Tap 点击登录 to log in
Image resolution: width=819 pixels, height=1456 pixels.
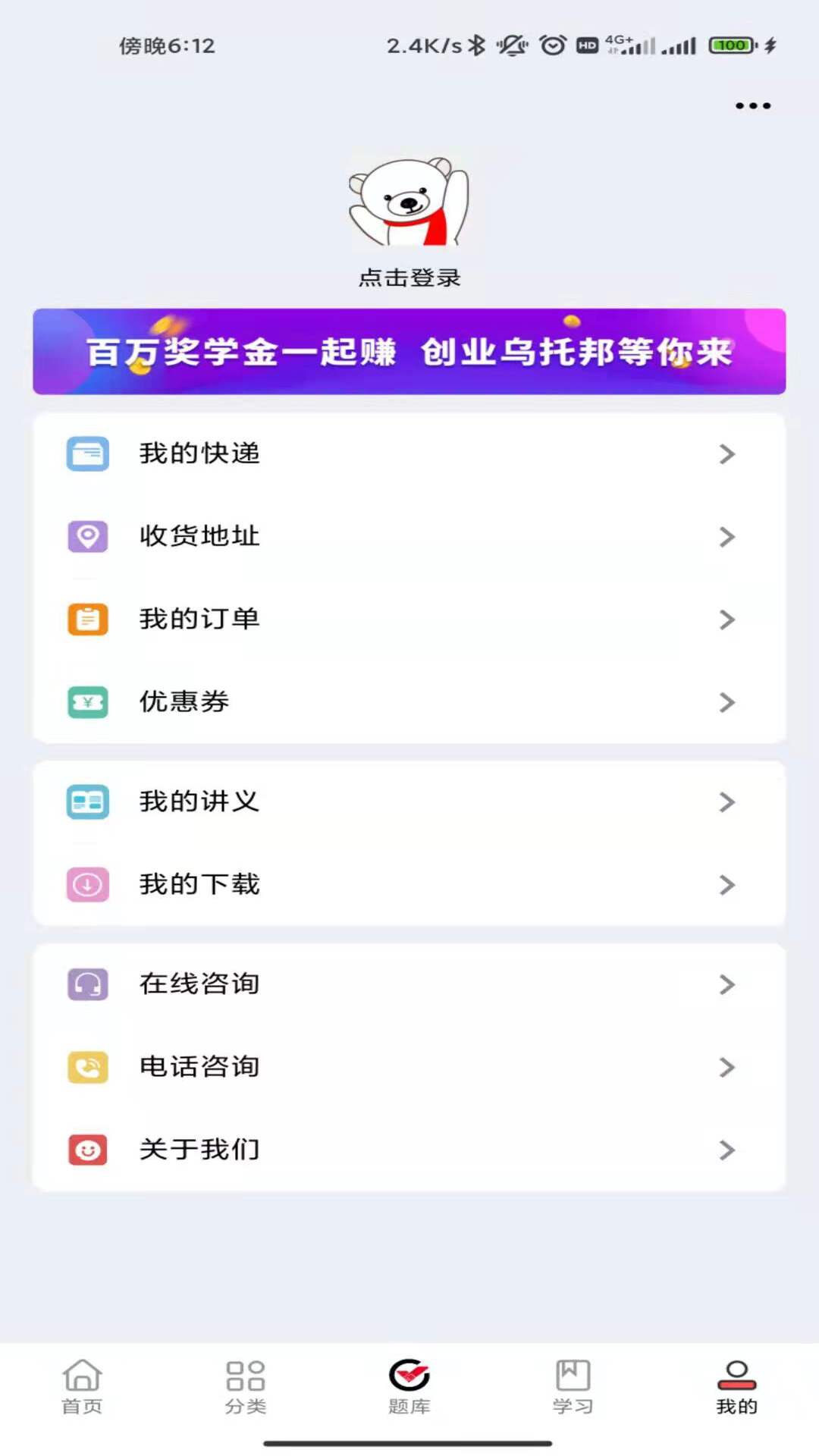click(x=409, y=278)
